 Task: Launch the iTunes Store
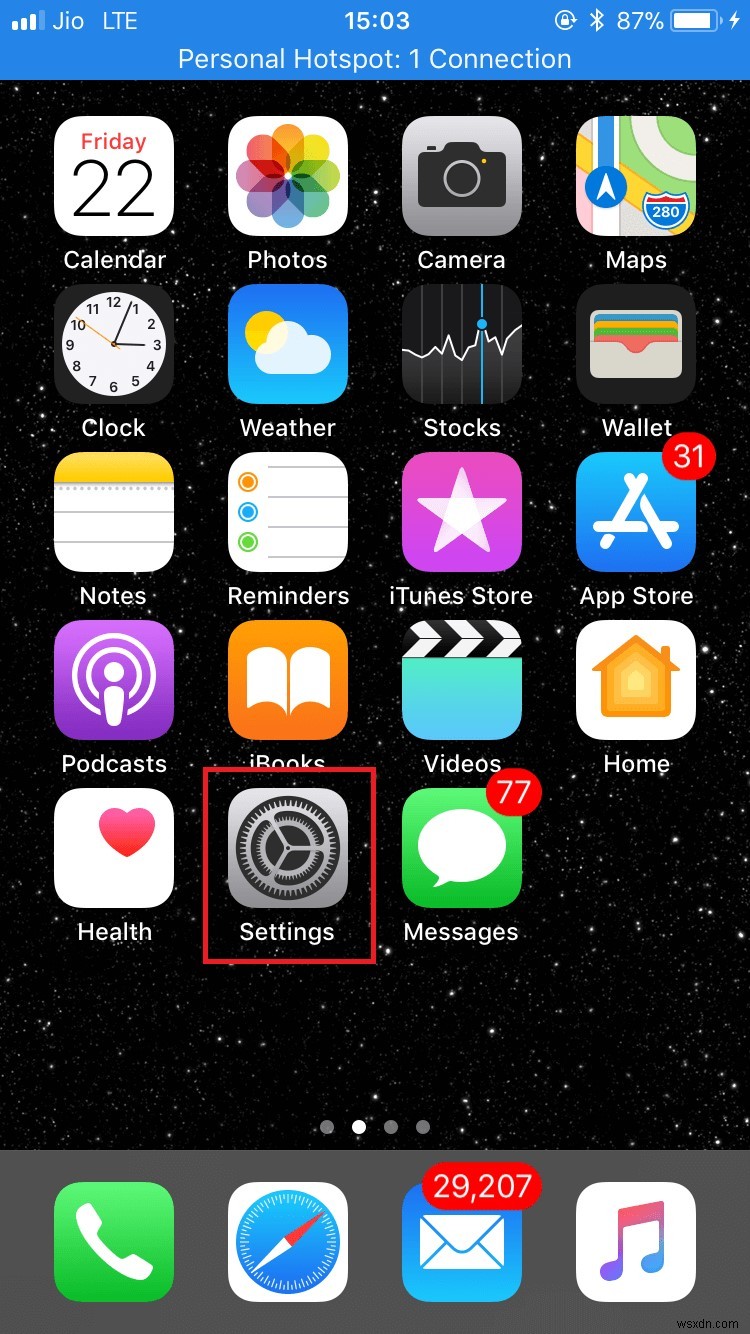[x=461, y=511]
